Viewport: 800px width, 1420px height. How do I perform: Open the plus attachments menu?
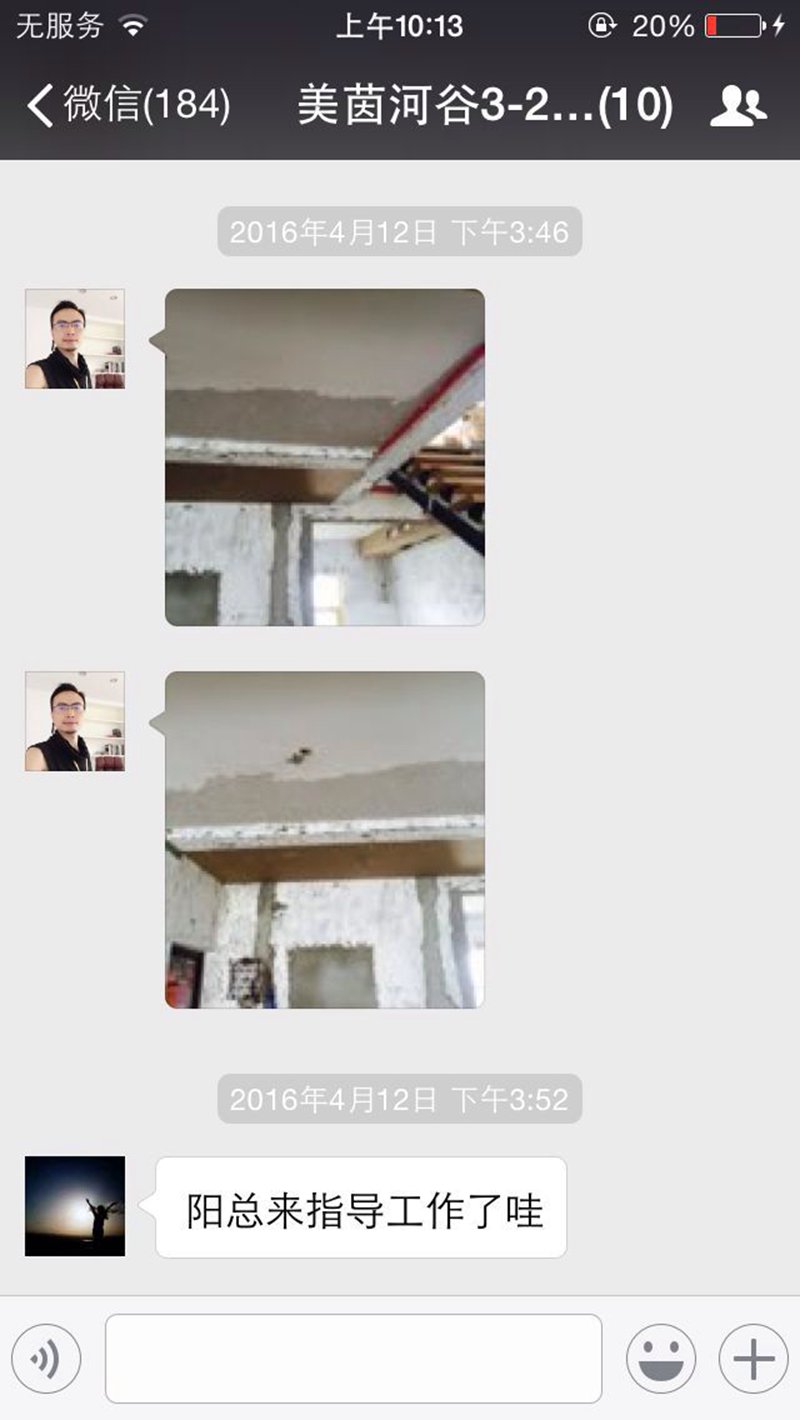point(753,1358)
